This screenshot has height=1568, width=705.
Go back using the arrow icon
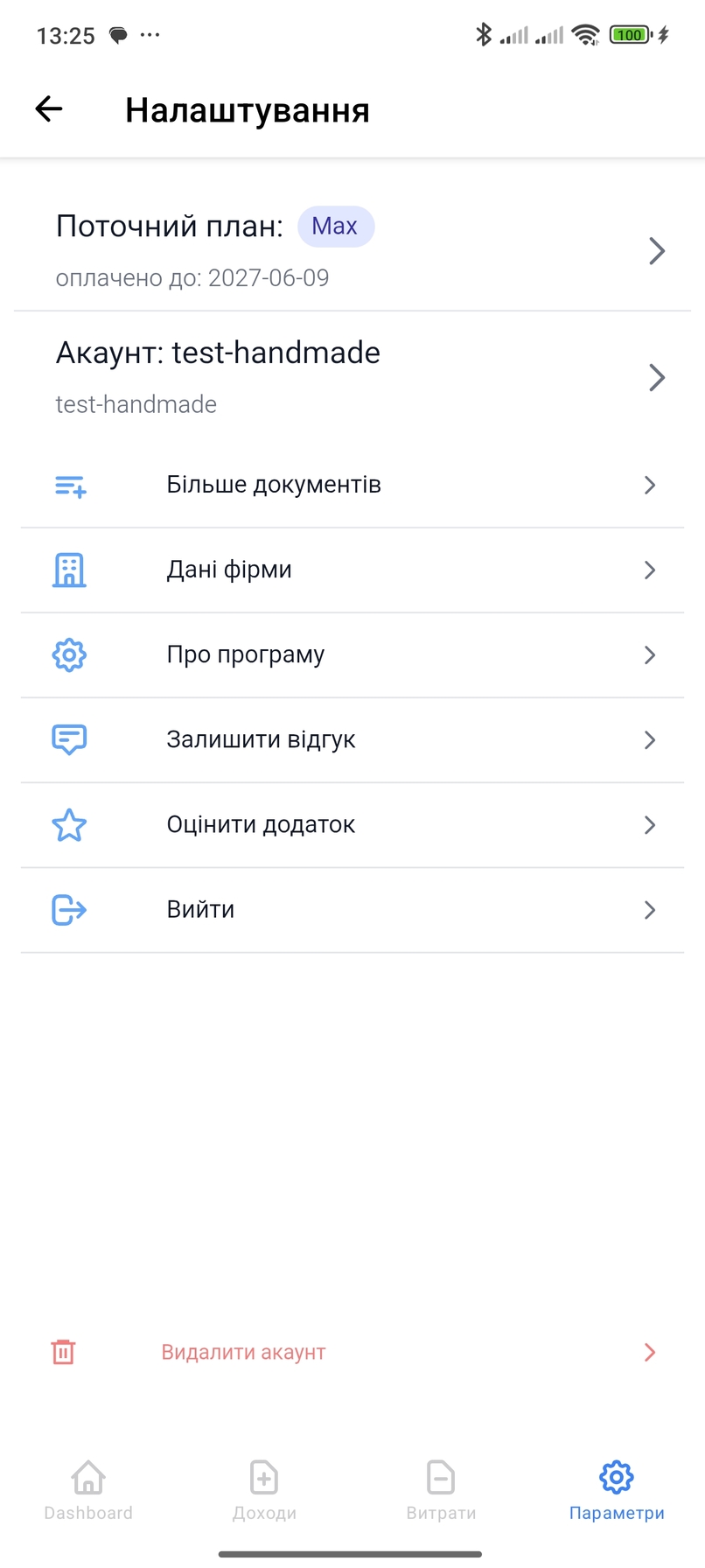tap(49, 109)
